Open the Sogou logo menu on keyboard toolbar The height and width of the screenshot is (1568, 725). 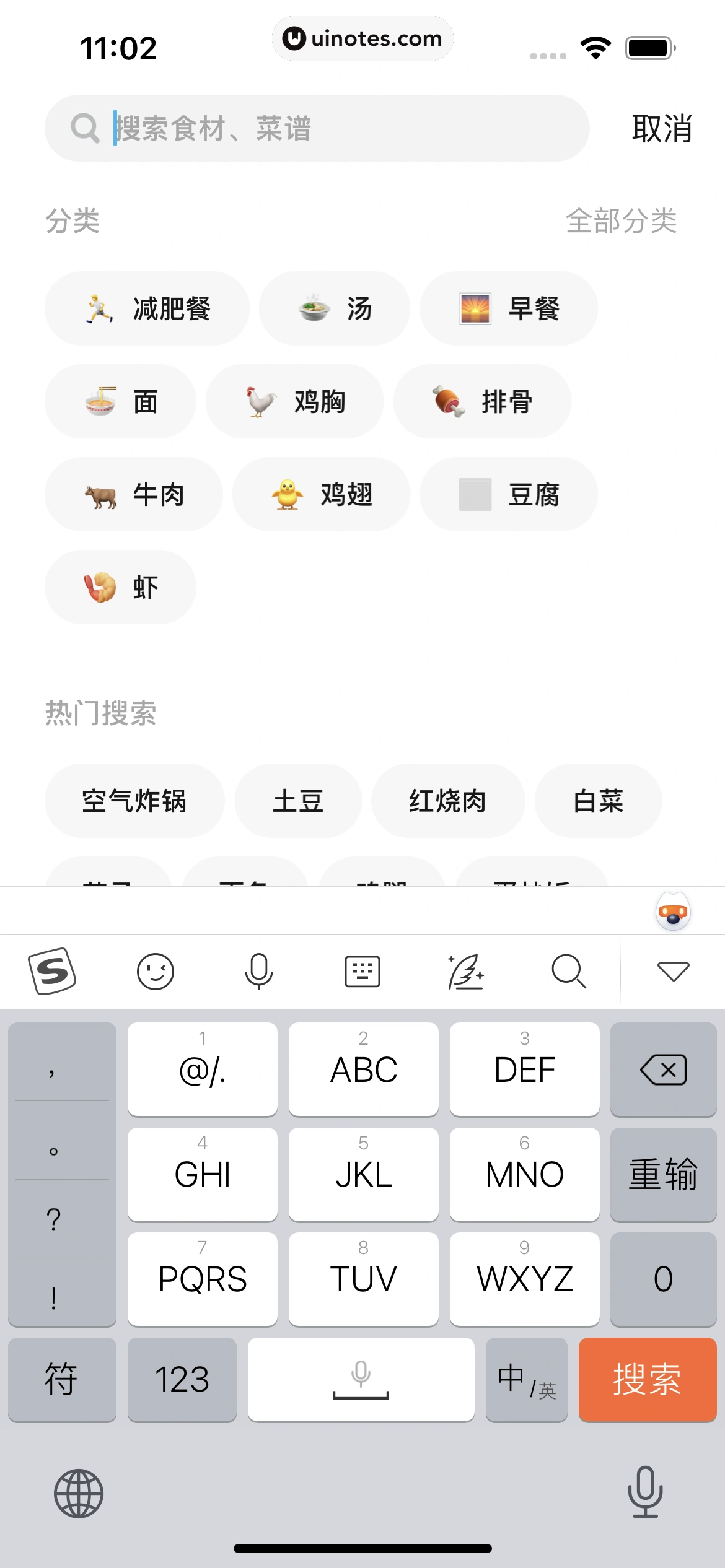[x=52, y=970]
